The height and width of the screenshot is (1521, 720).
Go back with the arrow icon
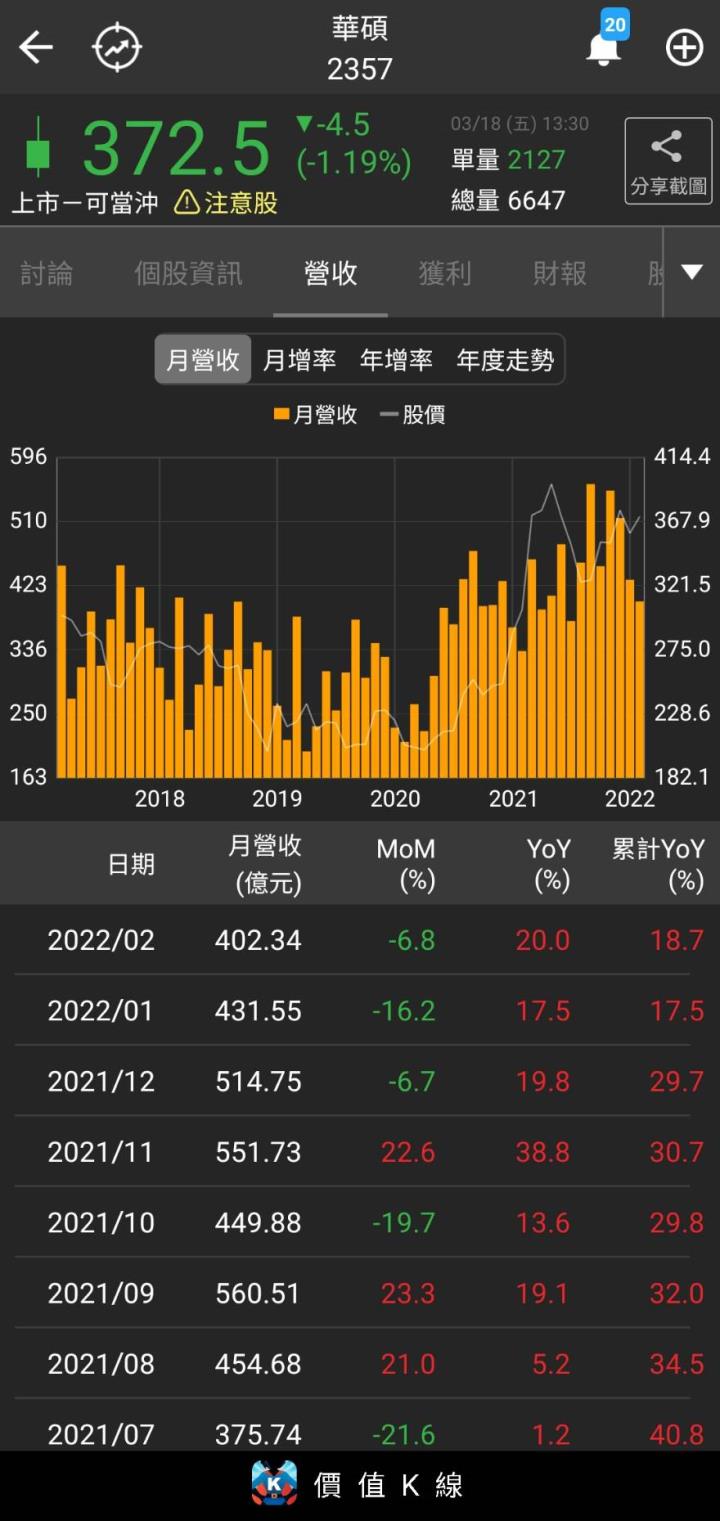coord(36,47)
